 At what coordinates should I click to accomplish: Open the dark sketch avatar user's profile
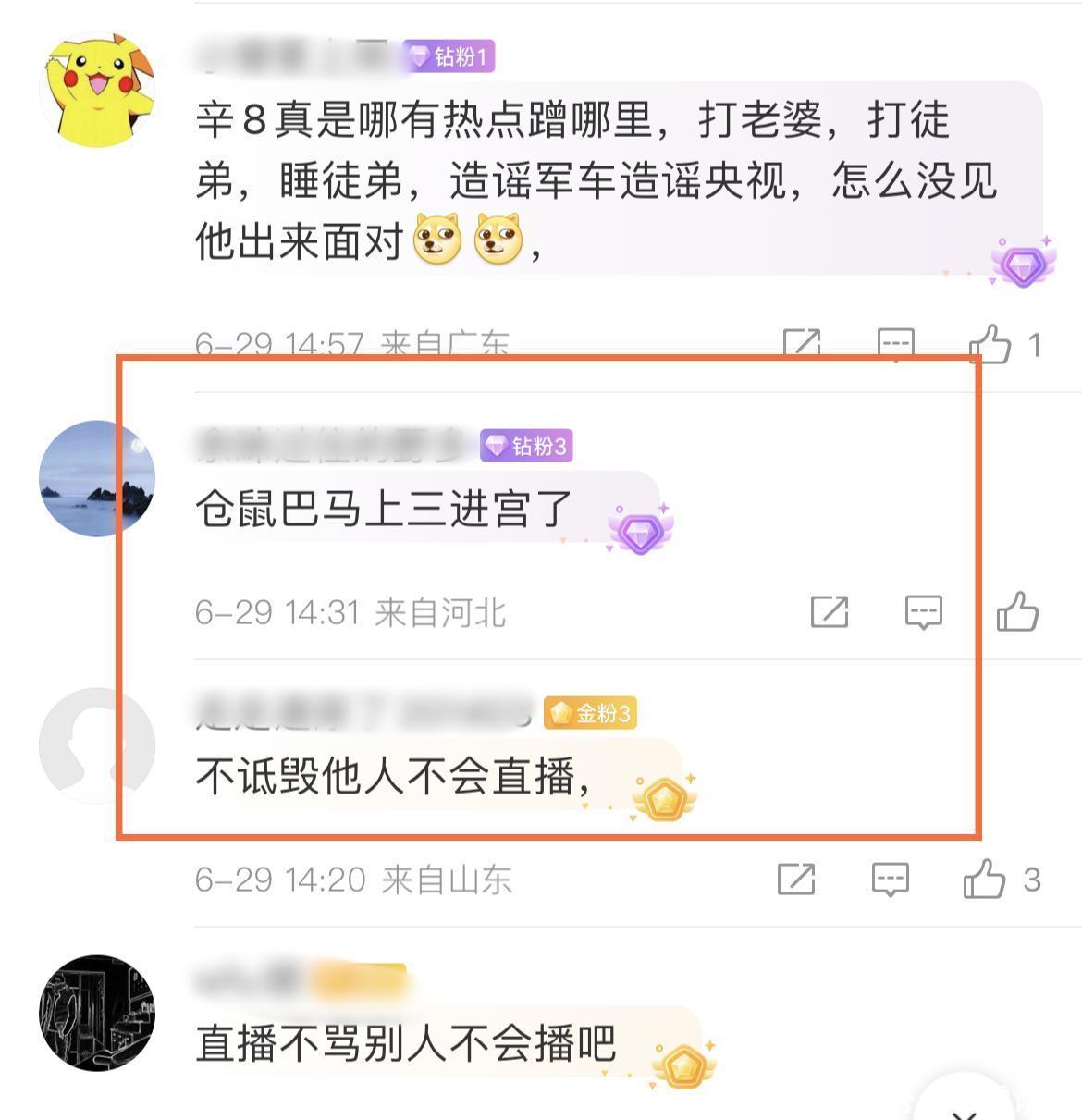[97, 1013]
